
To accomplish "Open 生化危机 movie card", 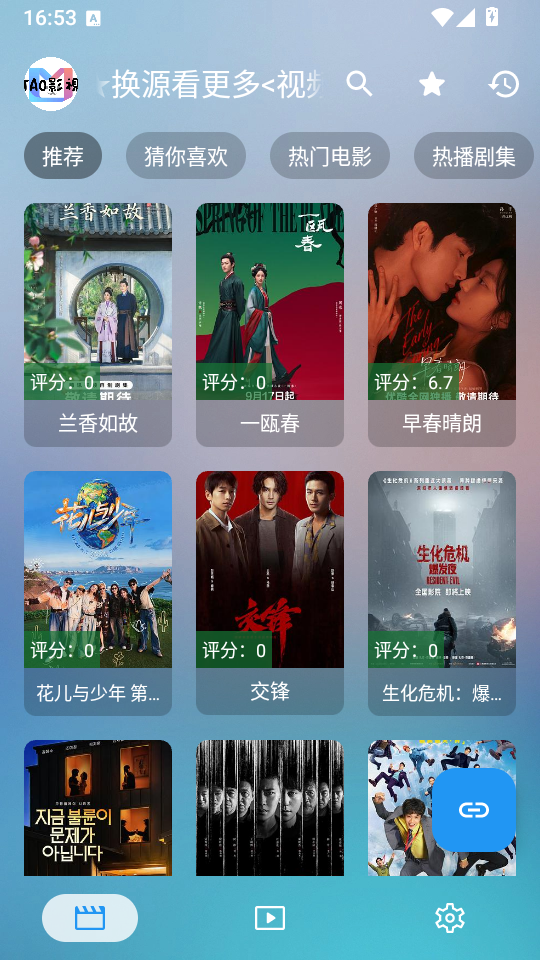I will (x=442, y=593).
